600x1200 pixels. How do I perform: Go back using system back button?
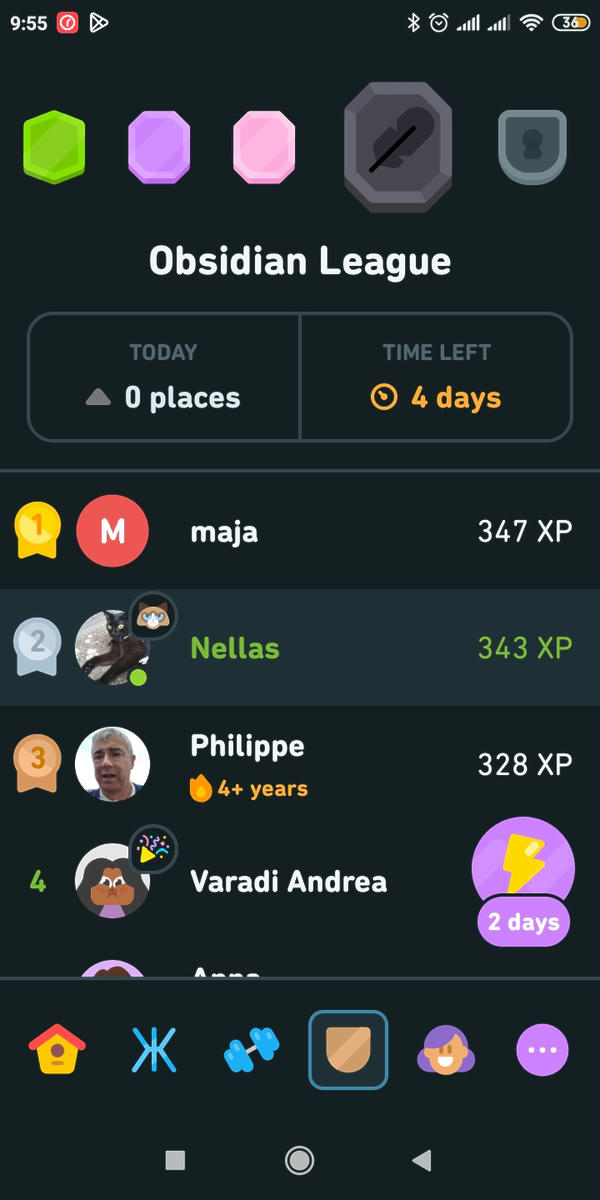click(x=422, y=1160)
